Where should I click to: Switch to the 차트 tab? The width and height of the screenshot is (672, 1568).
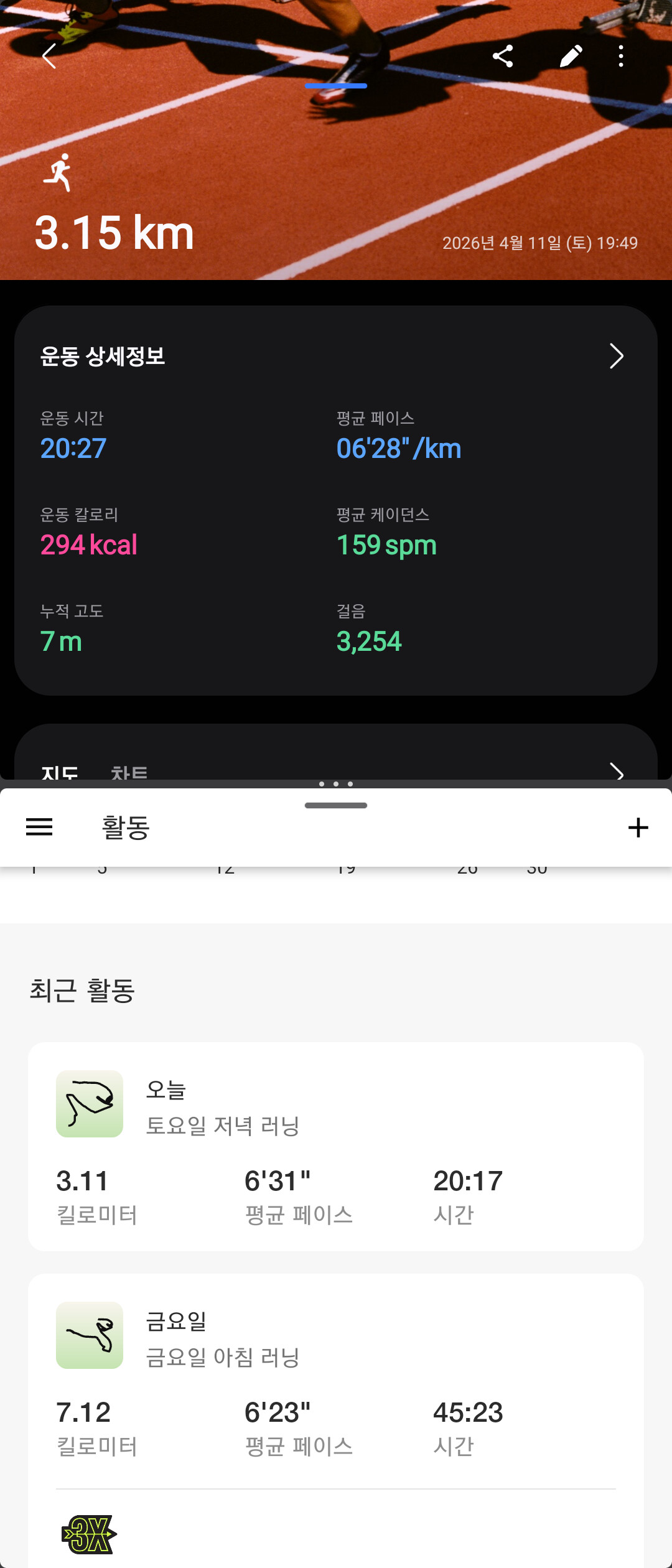pos(129,772)
